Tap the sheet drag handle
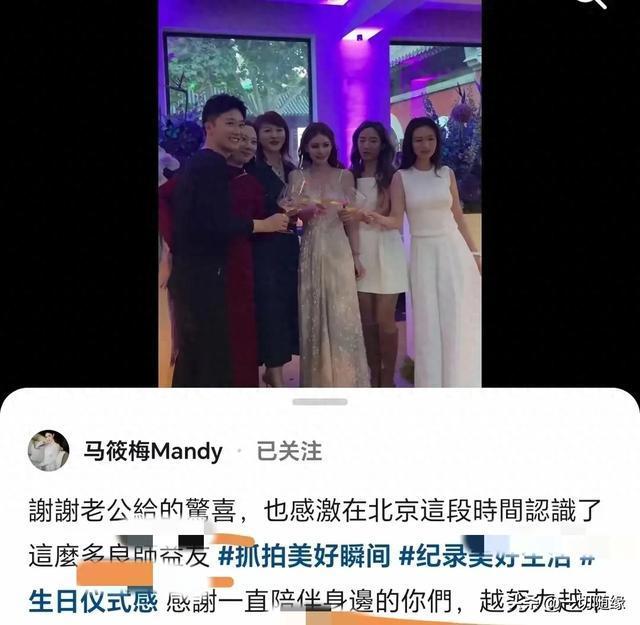640x625 pixels. 320,402
